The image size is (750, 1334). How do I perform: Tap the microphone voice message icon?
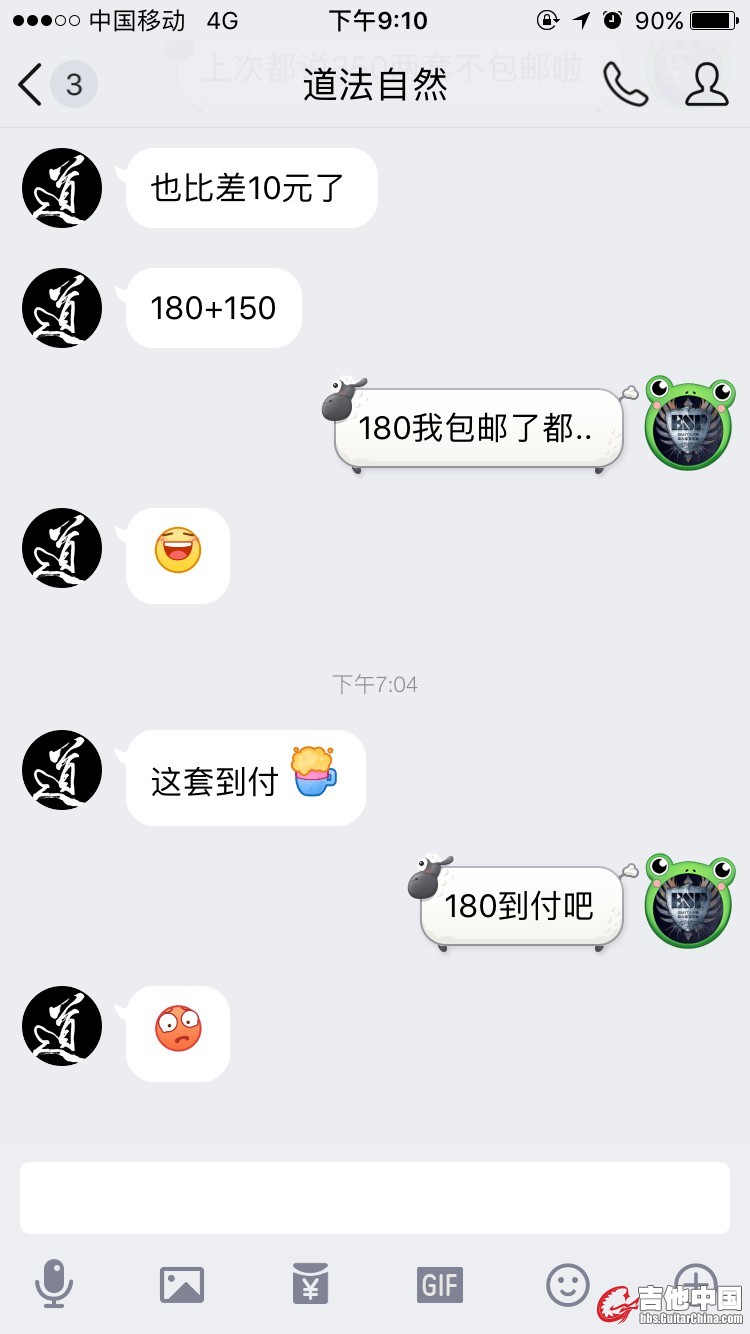click(54, 1284)
